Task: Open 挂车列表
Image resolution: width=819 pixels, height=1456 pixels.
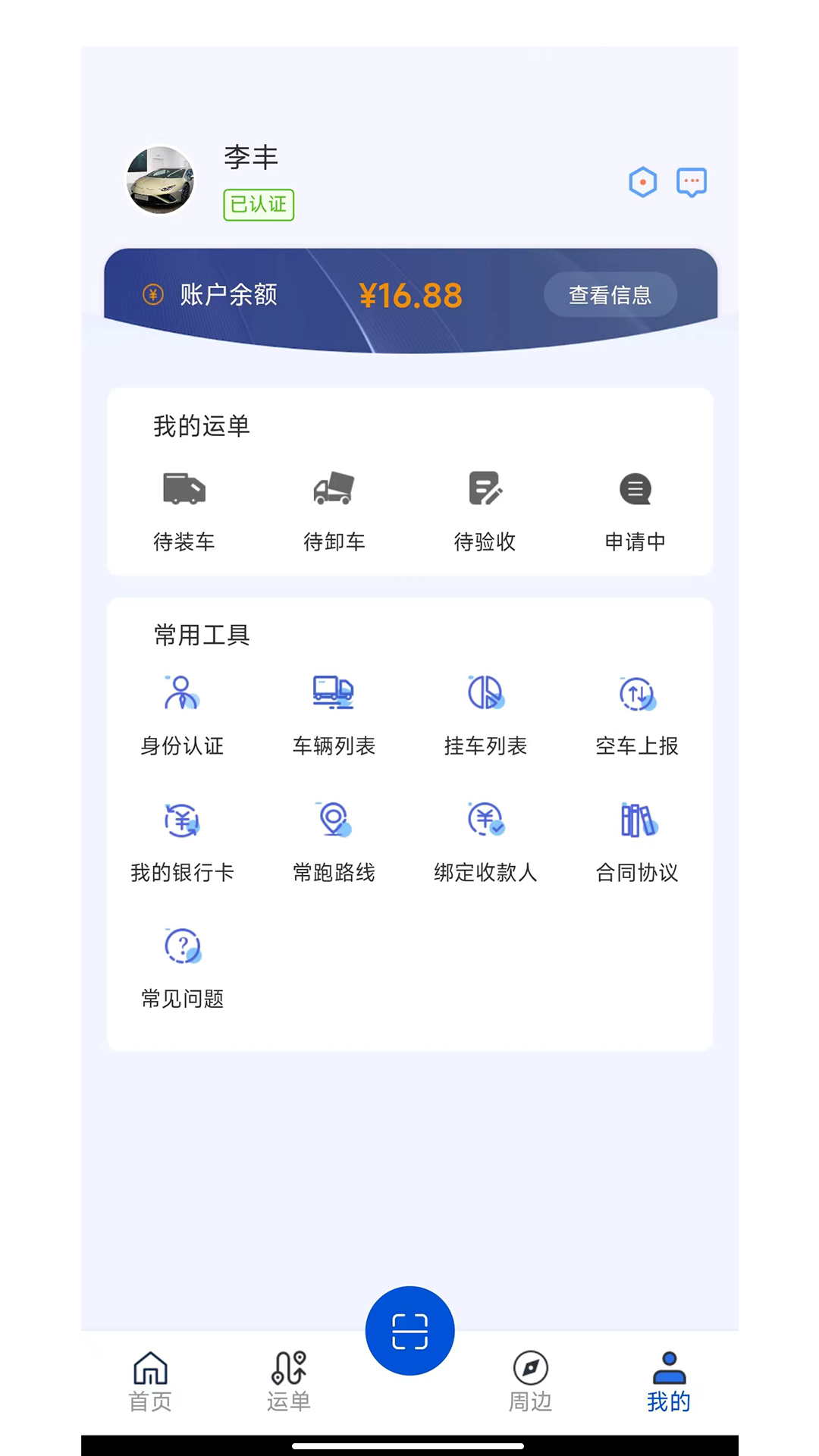Action: point(485,714)
